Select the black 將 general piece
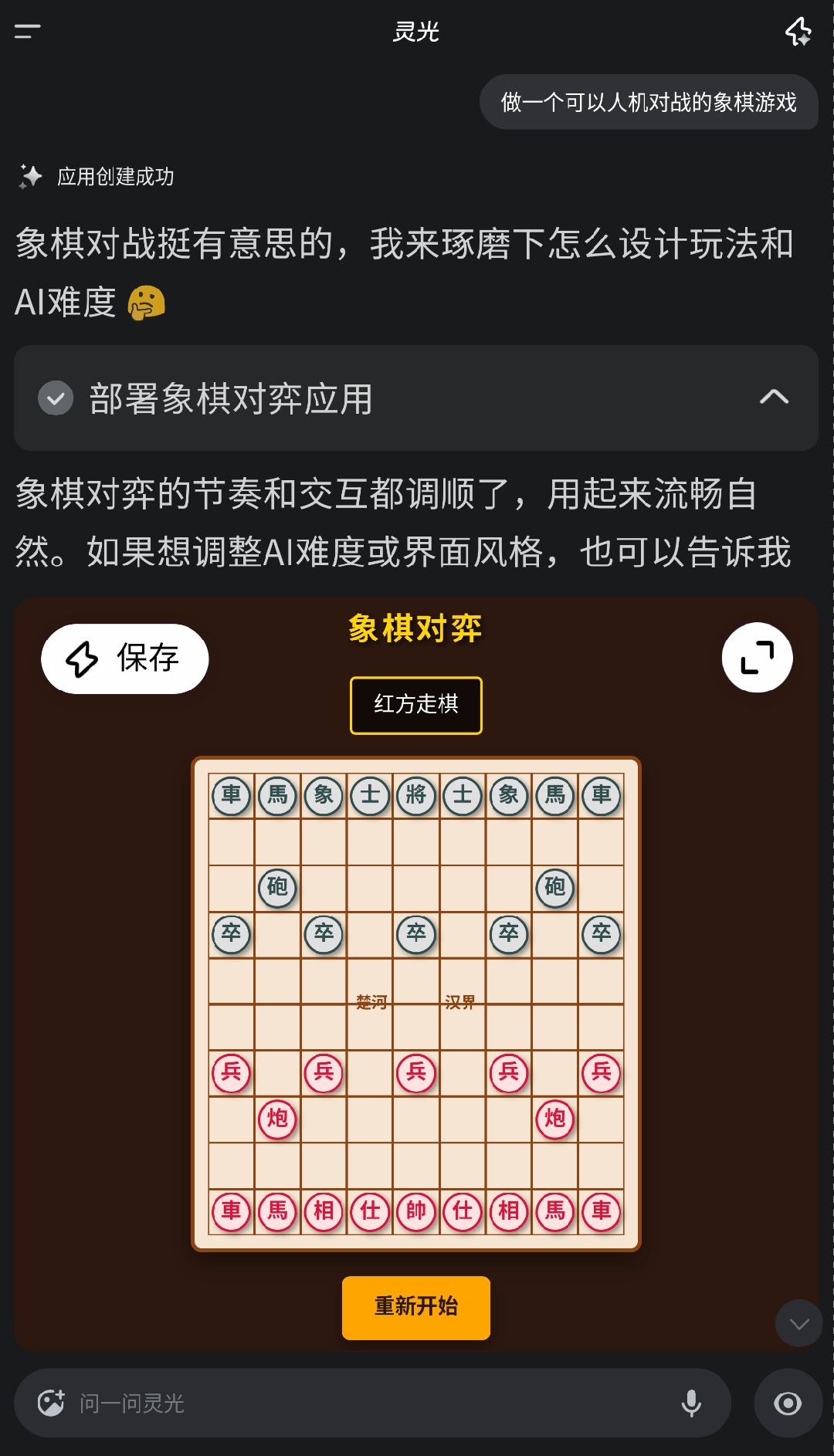Image resolution: width=834 pixels, height=1456 pixels. tap(415, 795)
